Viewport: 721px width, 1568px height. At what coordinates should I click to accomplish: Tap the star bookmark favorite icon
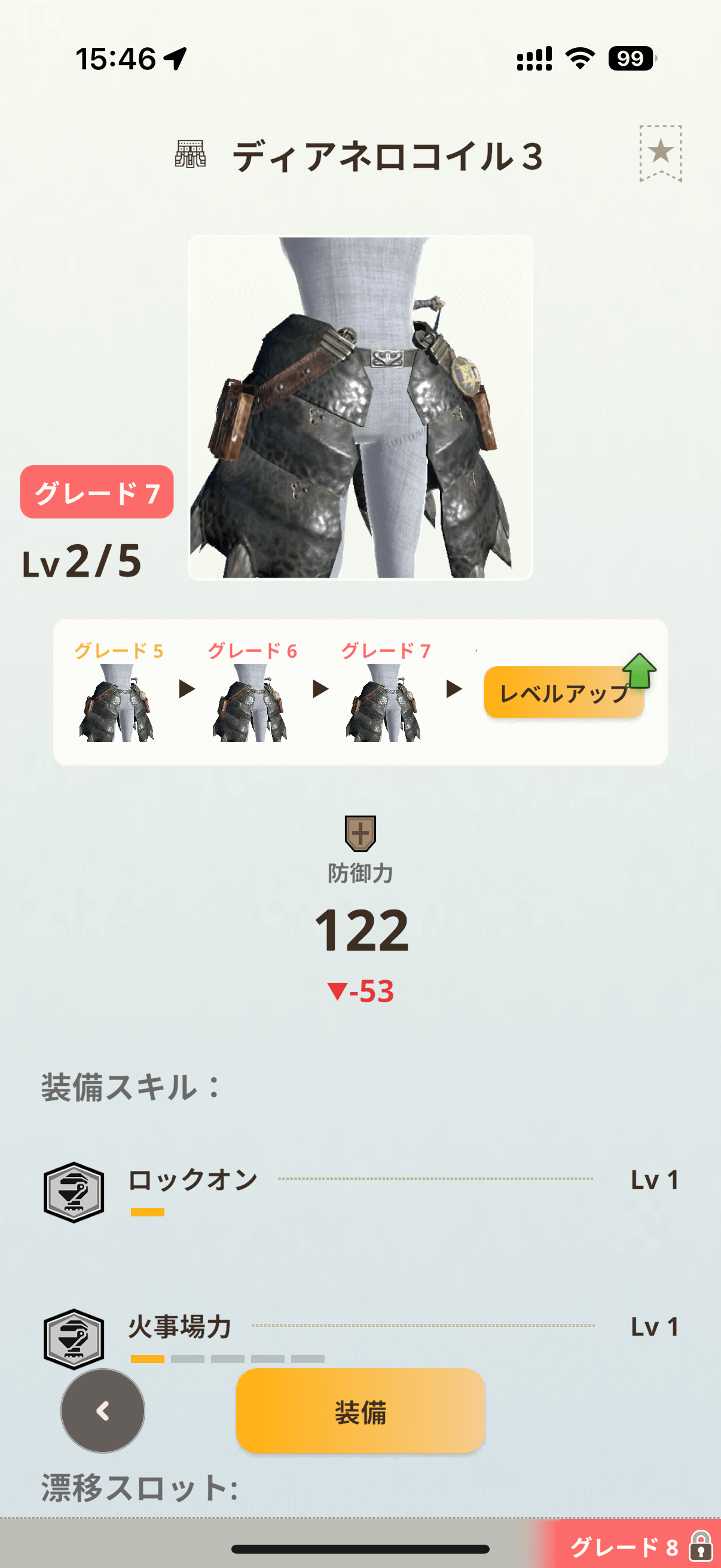[660, 152]
